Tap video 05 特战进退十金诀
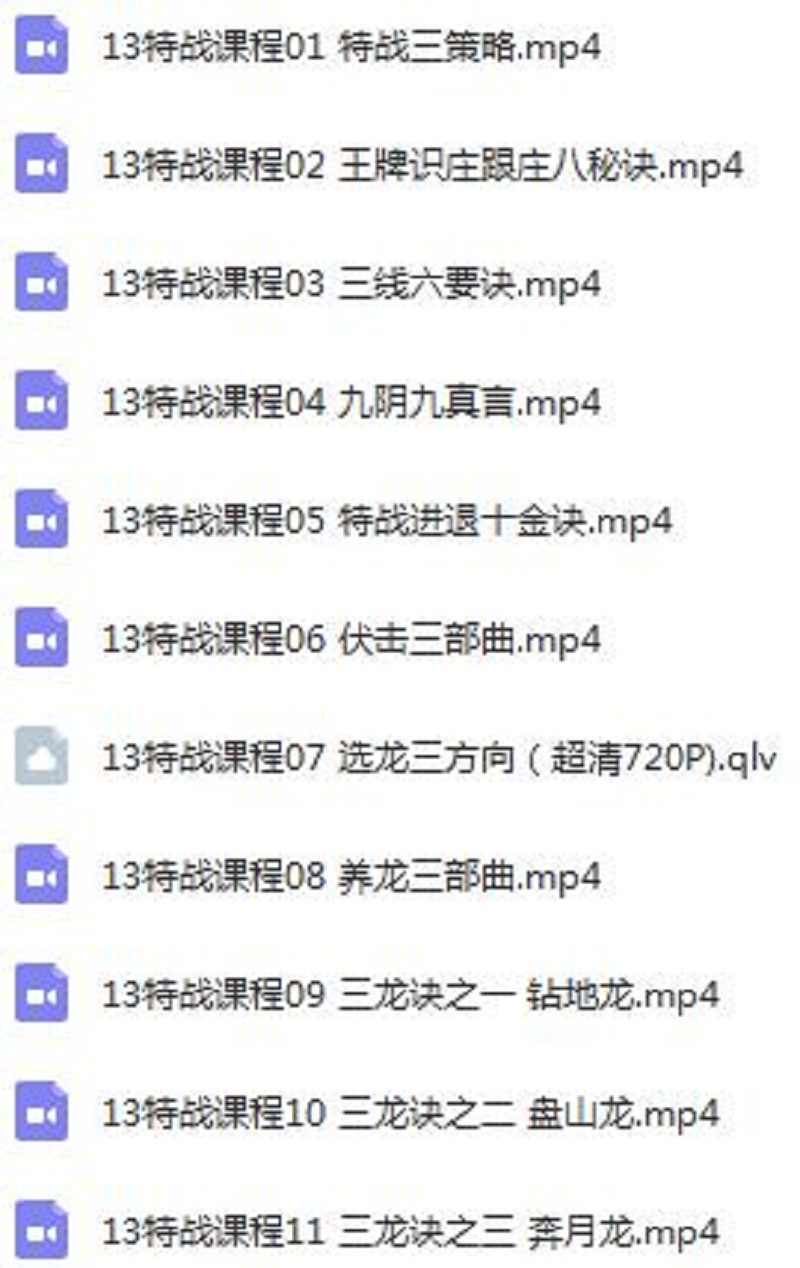The image size is (800, 1268). point(387,521)
